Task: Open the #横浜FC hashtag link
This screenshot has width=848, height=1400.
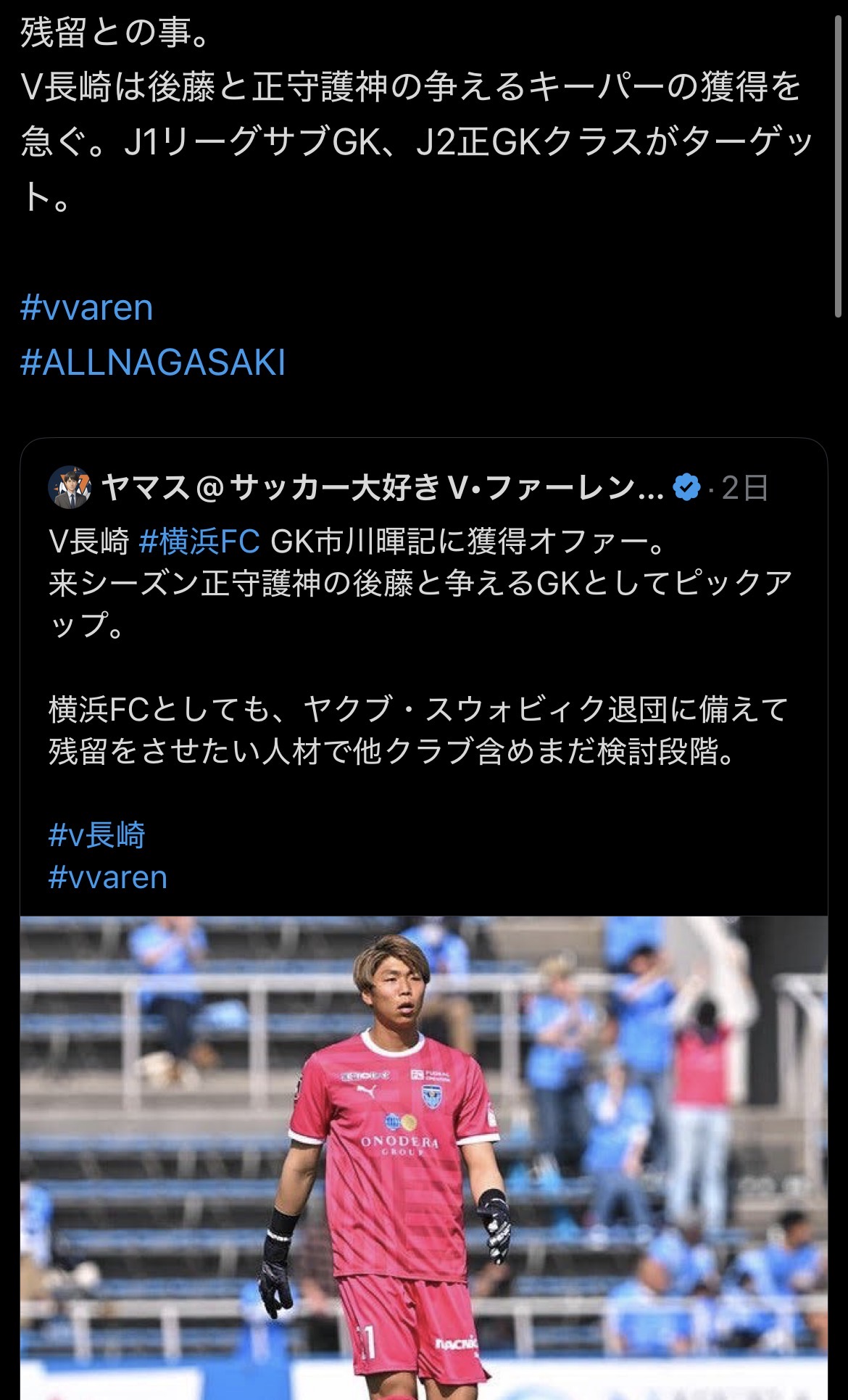Action: coord(199,541)
